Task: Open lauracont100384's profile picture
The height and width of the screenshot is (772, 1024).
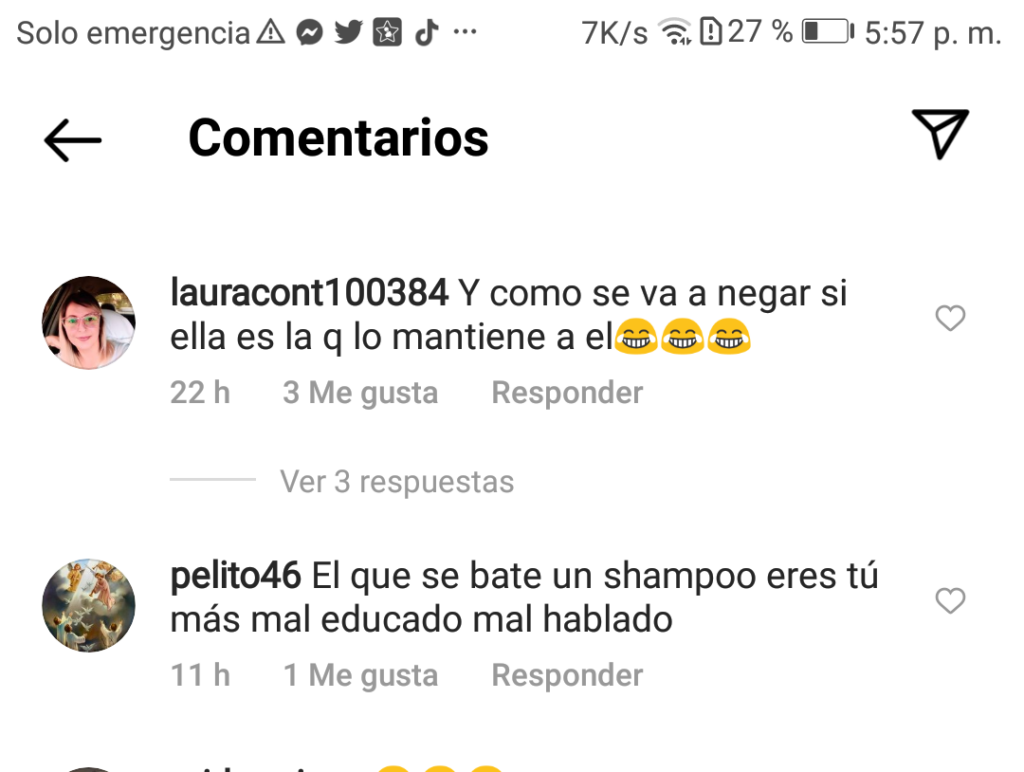Action: (88, 323)
